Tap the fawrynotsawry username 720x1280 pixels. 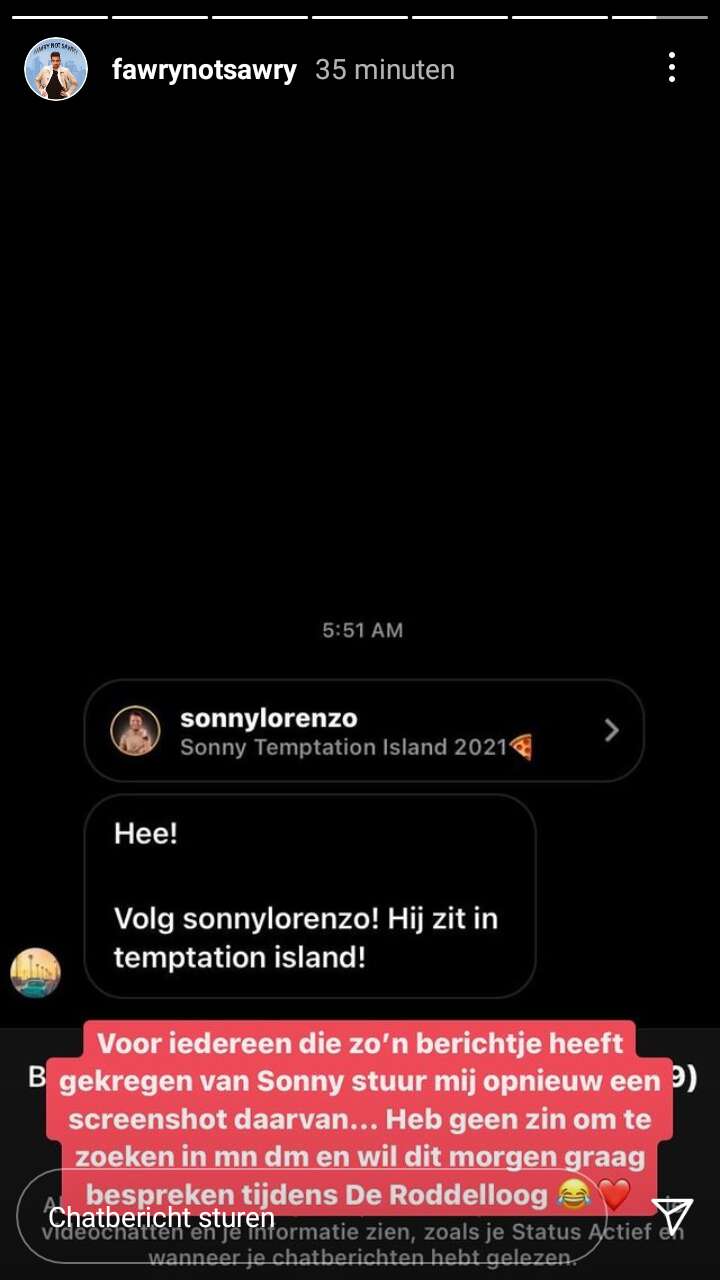click(204, 70)
